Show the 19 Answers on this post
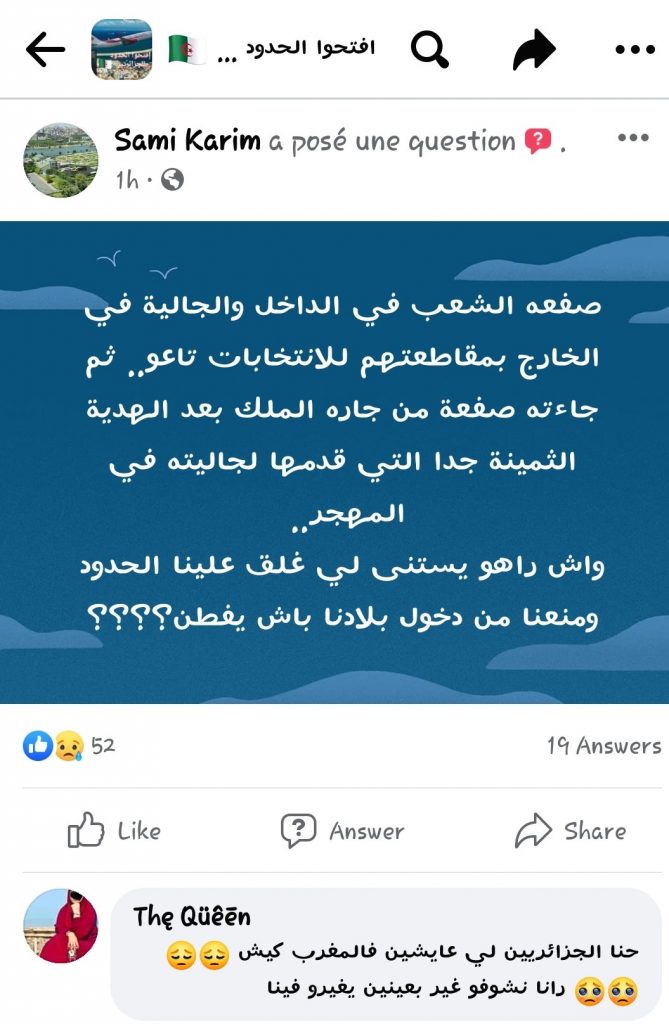 [x=603, y=746]
